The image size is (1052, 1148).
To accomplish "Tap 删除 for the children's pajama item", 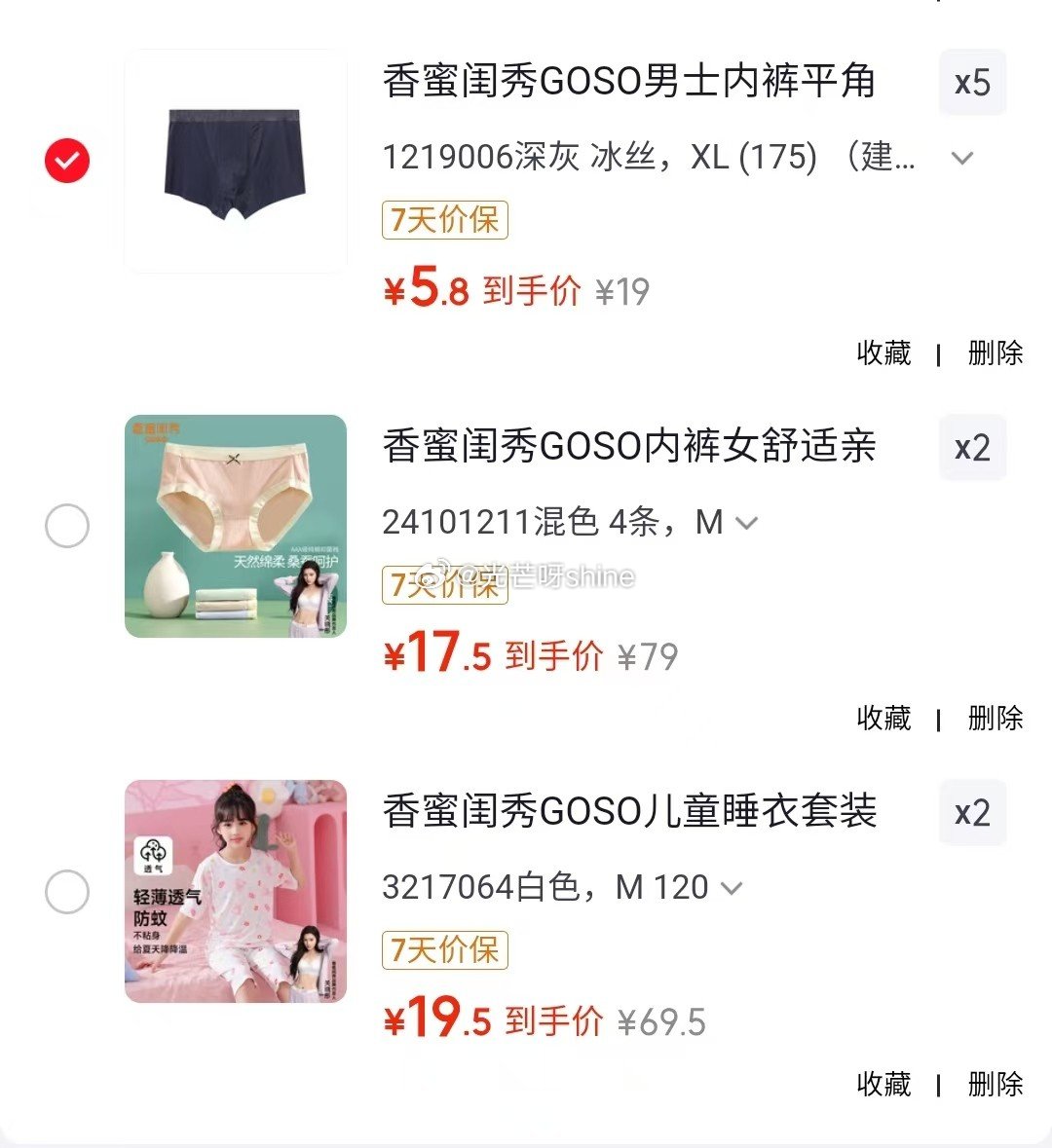I will (996, 1084).
